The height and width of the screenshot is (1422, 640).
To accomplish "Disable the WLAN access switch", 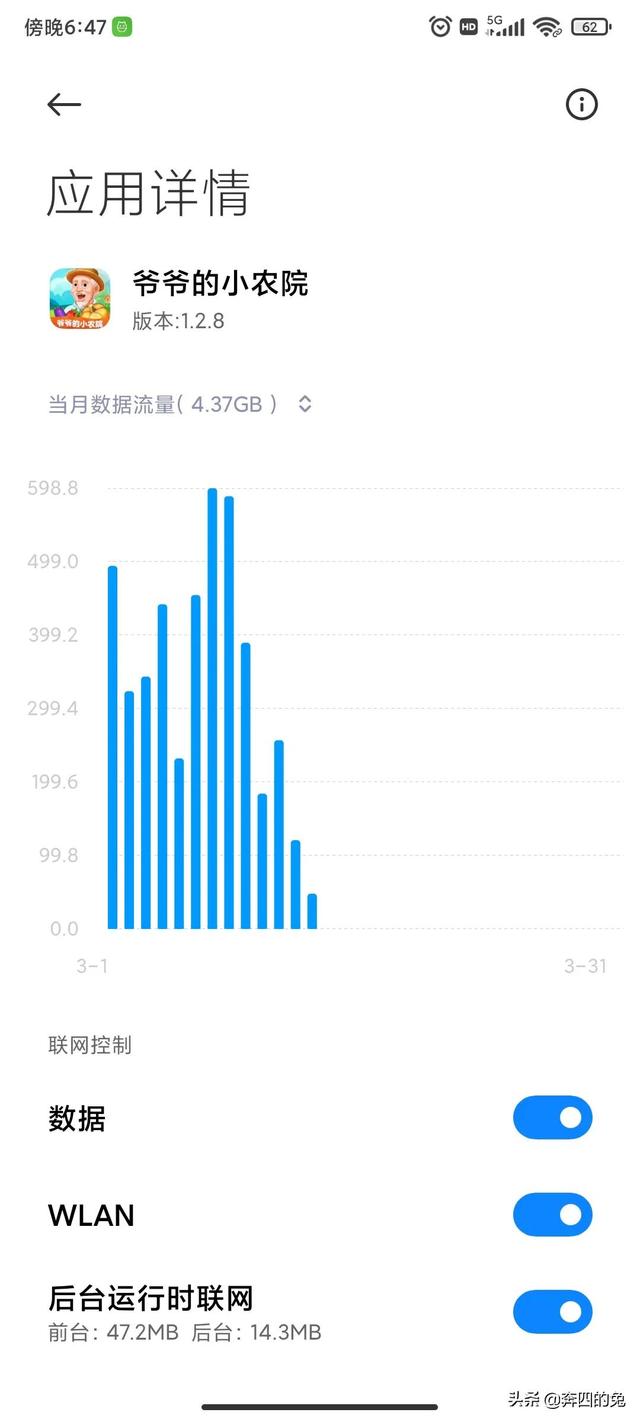I will (x=552, y=1215).
